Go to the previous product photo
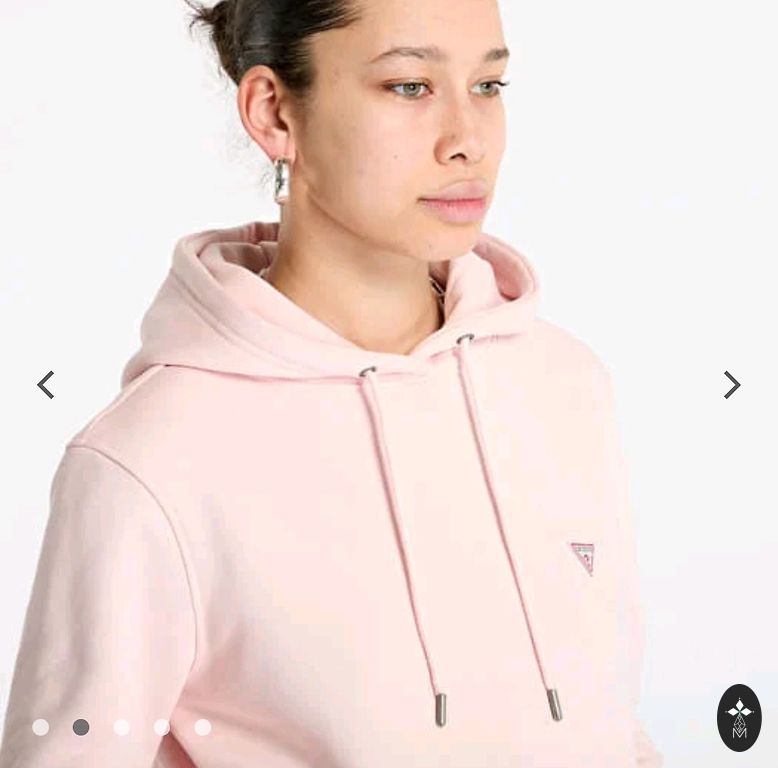 coord(46,385)
